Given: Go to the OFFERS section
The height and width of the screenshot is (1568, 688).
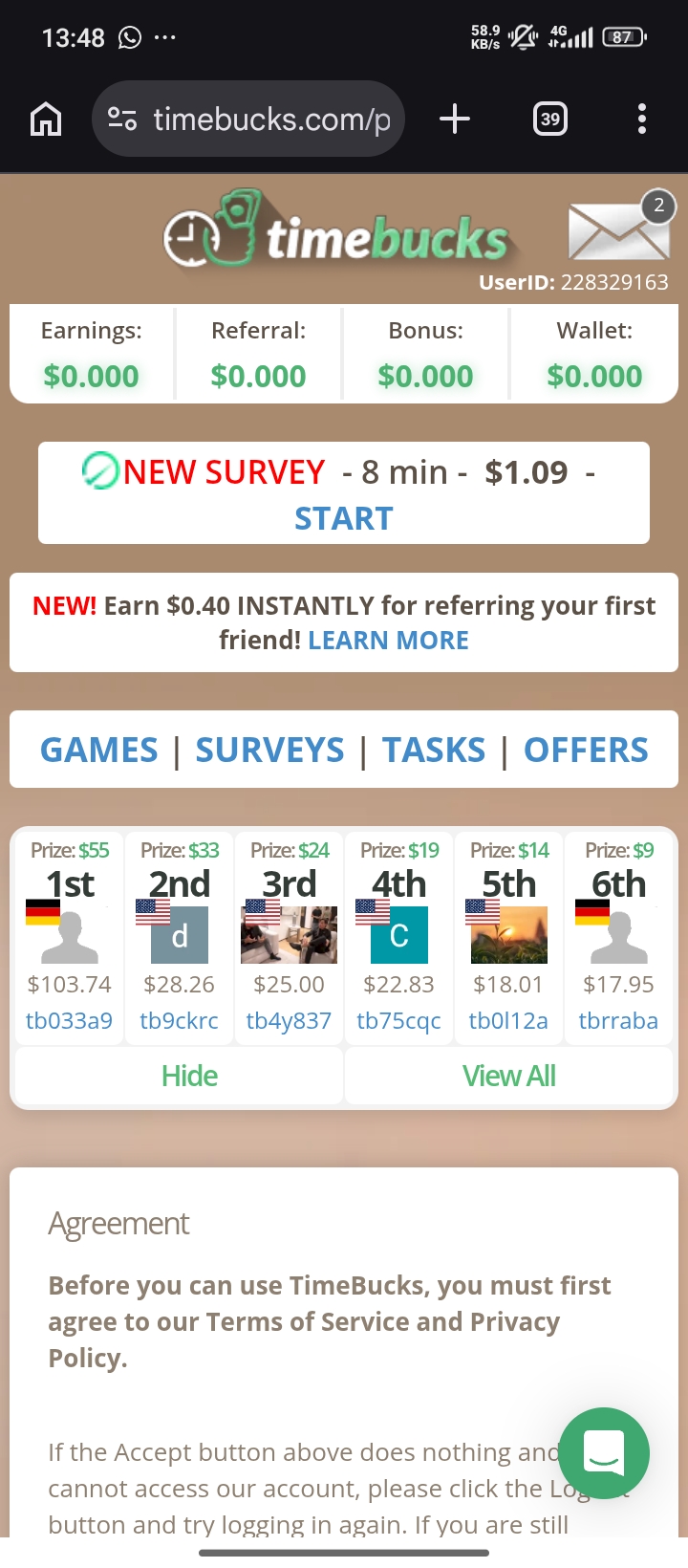Looking at the screenshot, I should point(586,751).
